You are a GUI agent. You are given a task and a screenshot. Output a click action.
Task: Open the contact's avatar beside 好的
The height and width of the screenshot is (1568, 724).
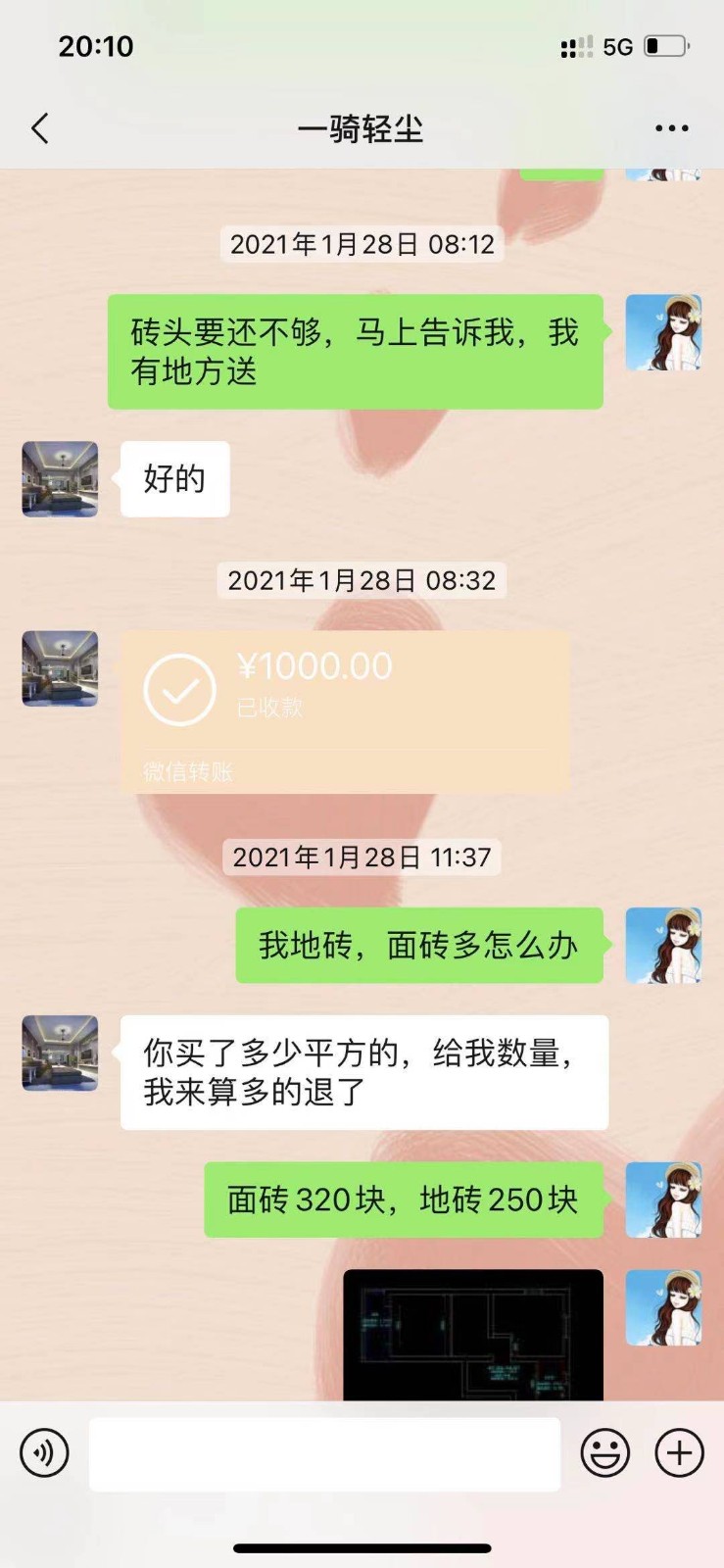tap(61, 479)
